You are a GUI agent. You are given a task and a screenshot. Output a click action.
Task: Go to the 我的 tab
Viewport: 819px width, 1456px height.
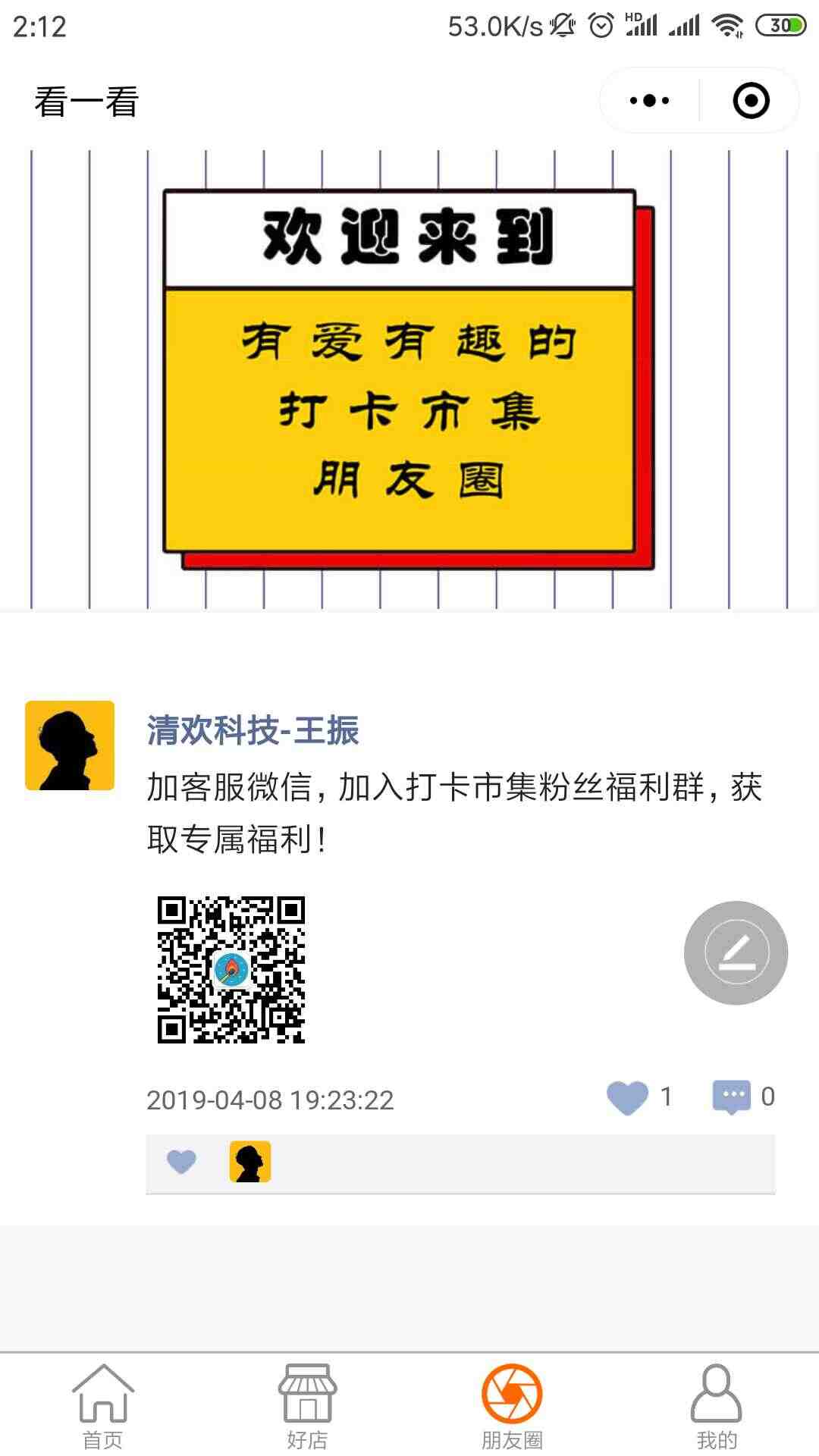pos(717,1405)
